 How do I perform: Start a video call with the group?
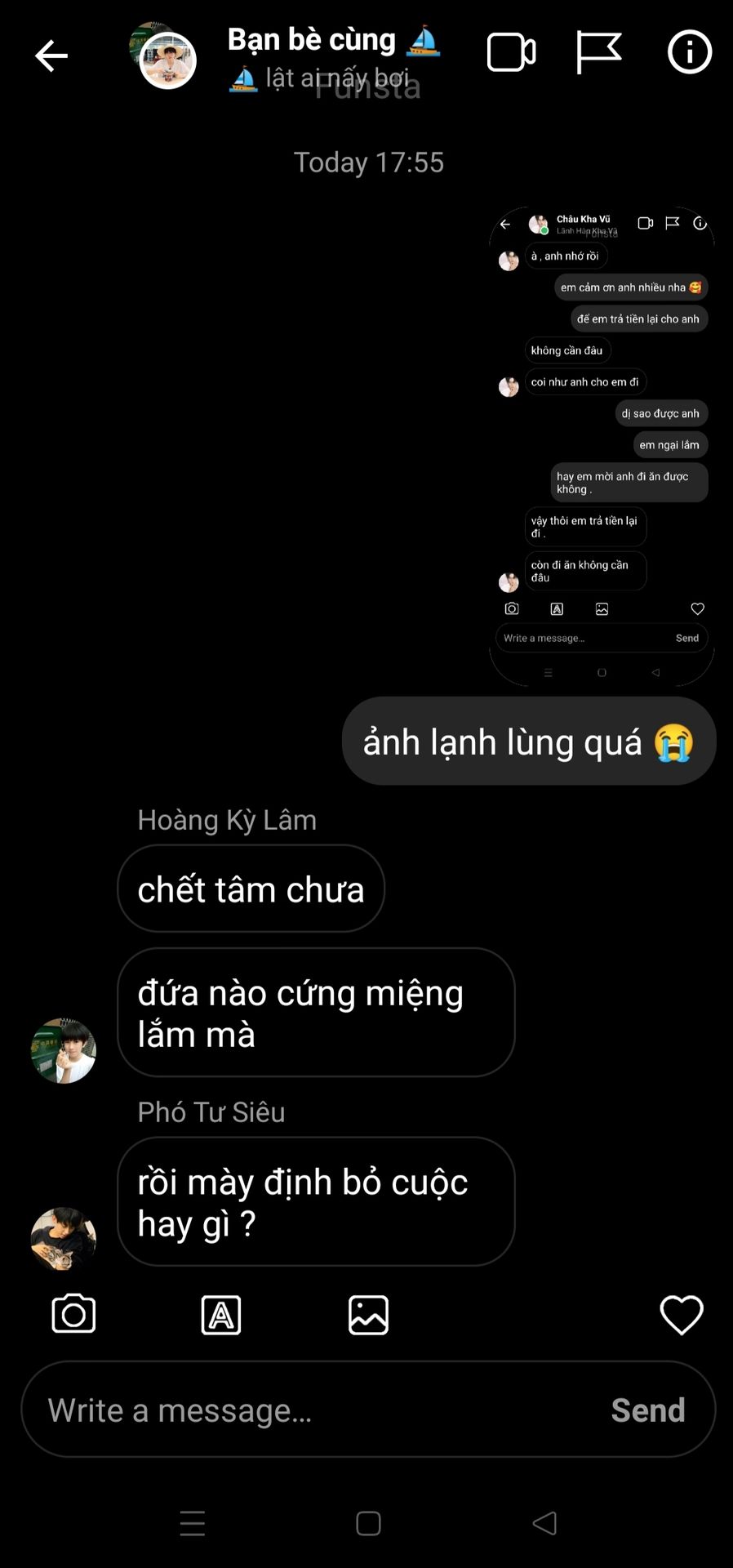click(x=511, y=53)
